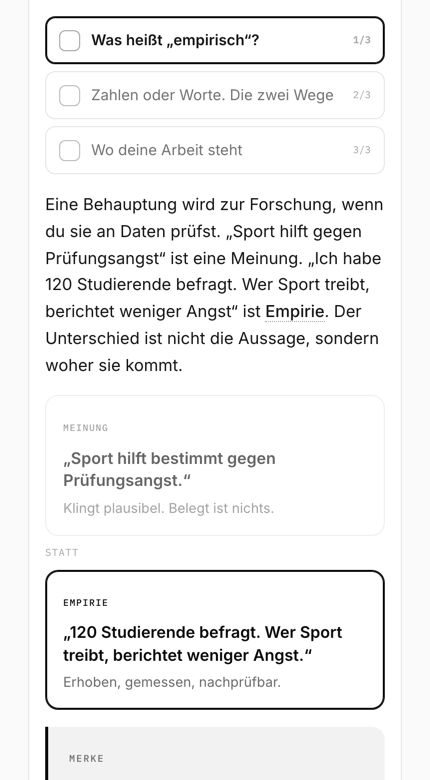Select the Meinung card about Prüfungsangst
Screen dimensions: 430x780
pos(215,466)
